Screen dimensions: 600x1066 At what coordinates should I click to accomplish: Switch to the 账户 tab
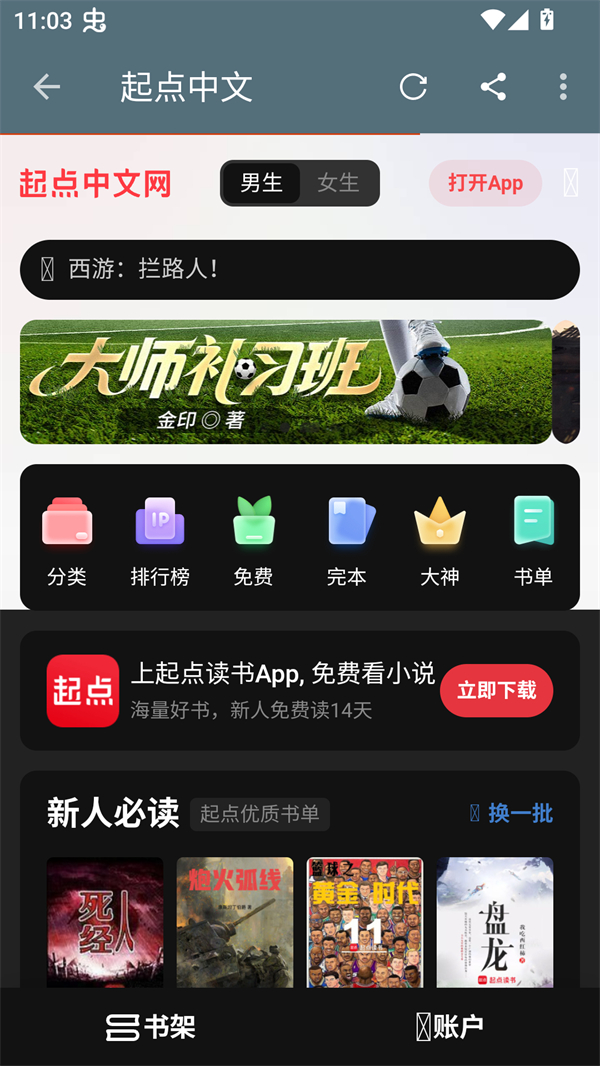click(450, 1027)
